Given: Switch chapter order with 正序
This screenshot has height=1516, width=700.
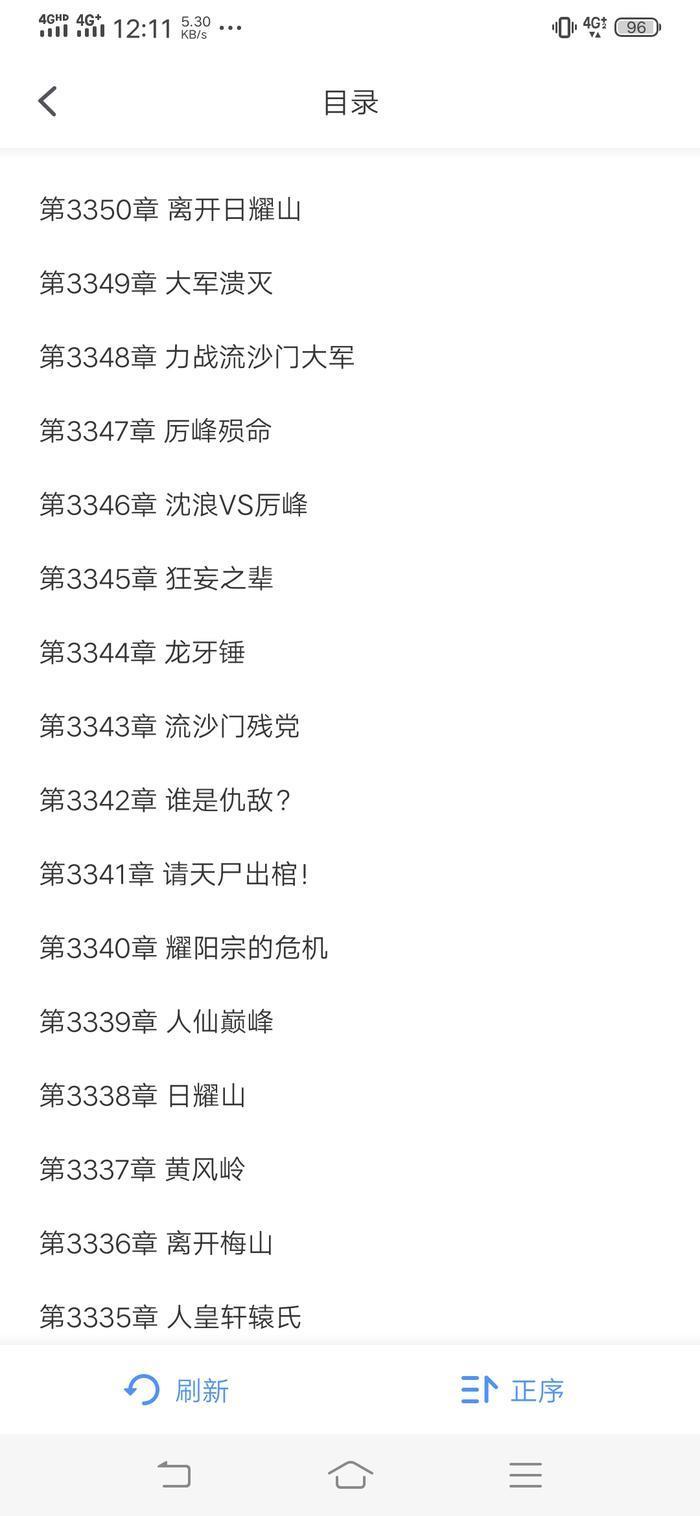Looking at the screenshot, I should [513, 1390].
